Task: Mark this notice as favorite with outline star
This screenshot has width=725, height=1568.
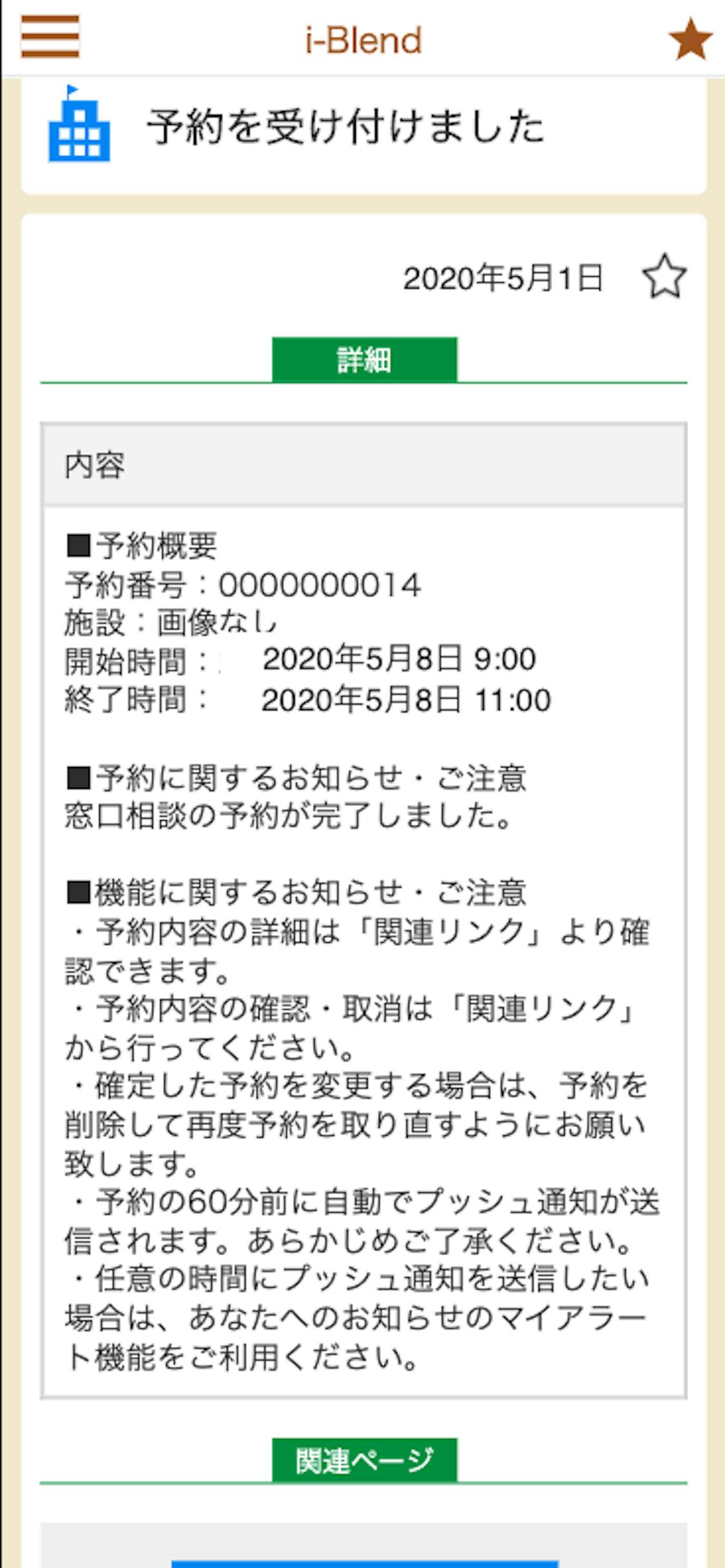Action: (x=664, y=276)
